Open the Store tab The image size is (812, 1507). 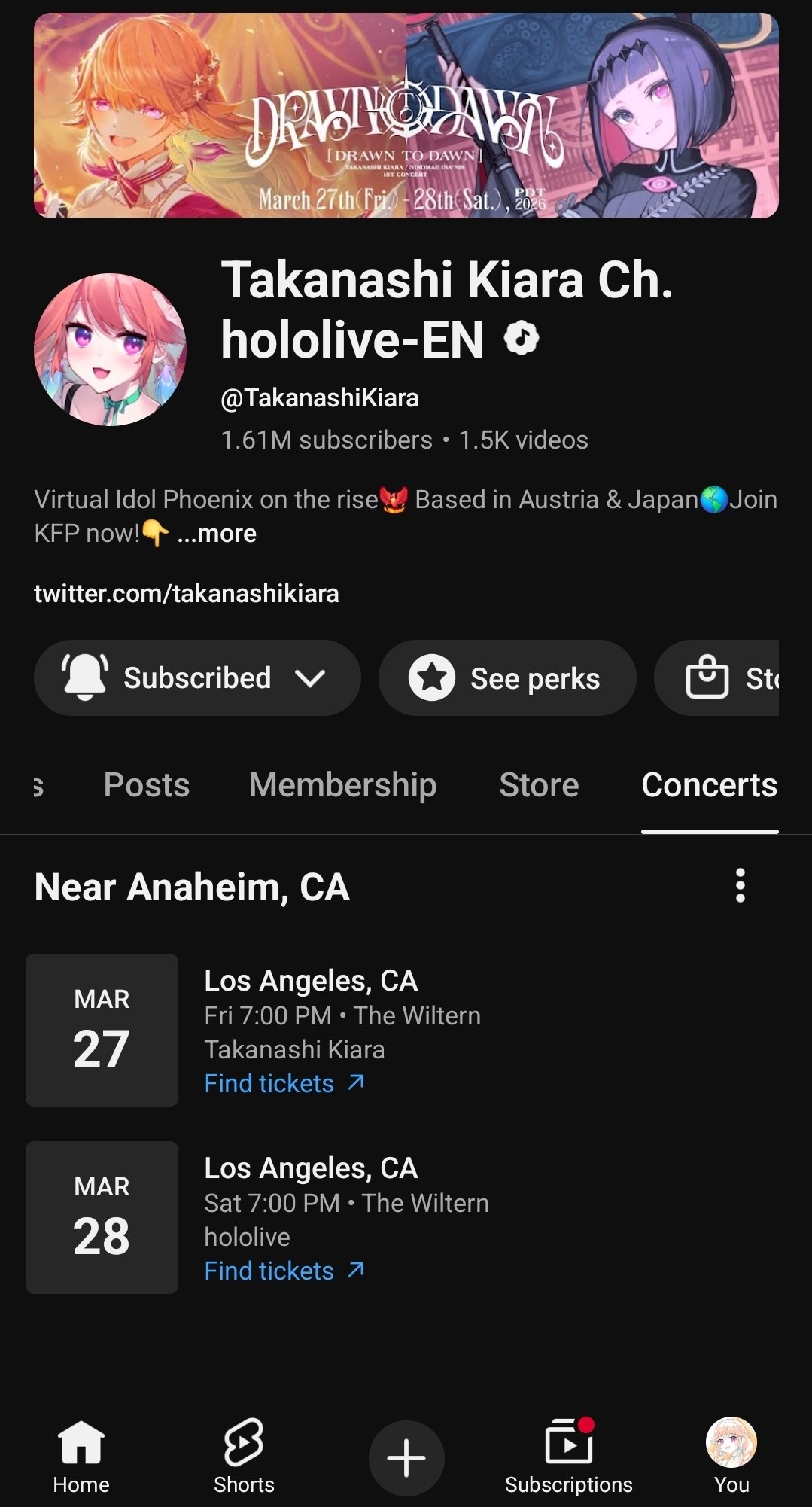(539, 785)
